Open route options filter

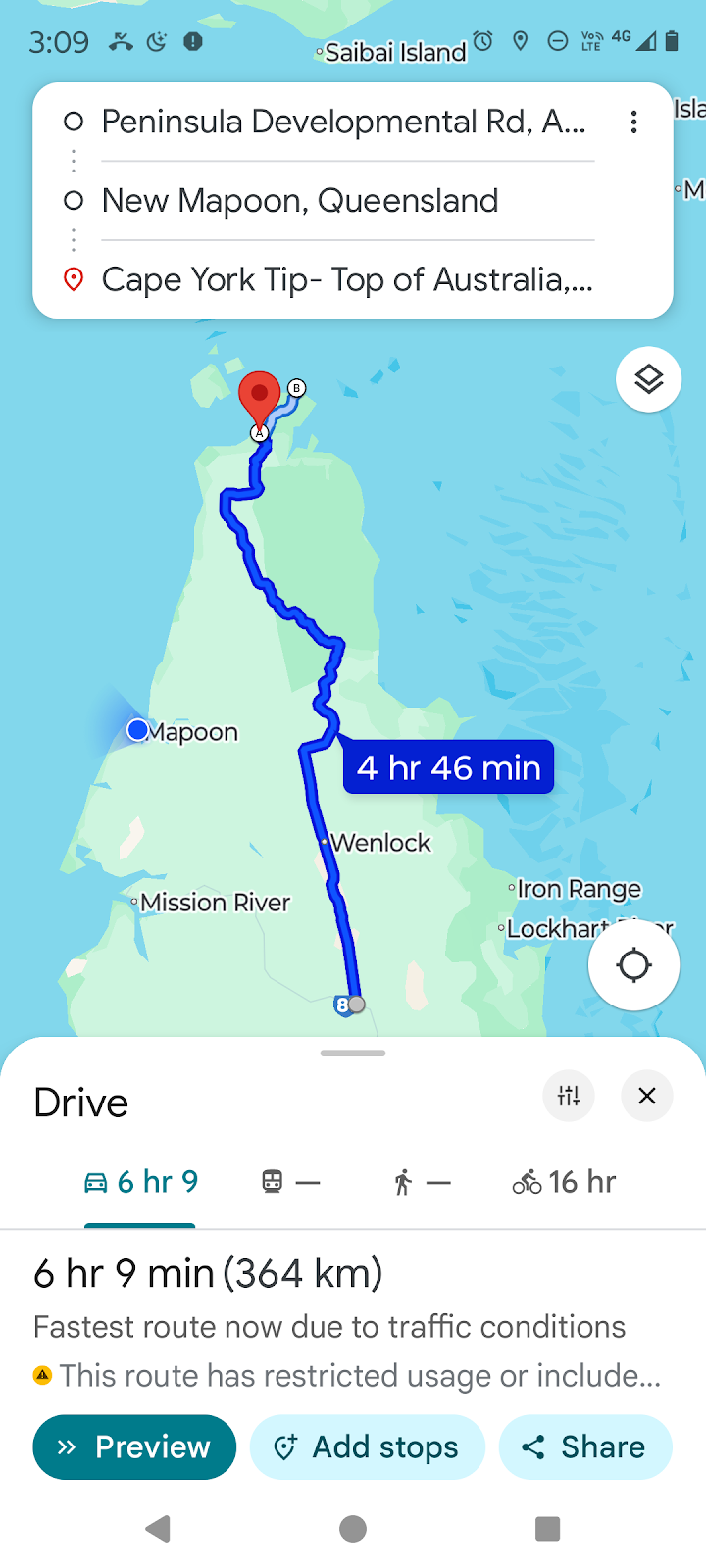pyautogui.click(x=569, y=1096)
